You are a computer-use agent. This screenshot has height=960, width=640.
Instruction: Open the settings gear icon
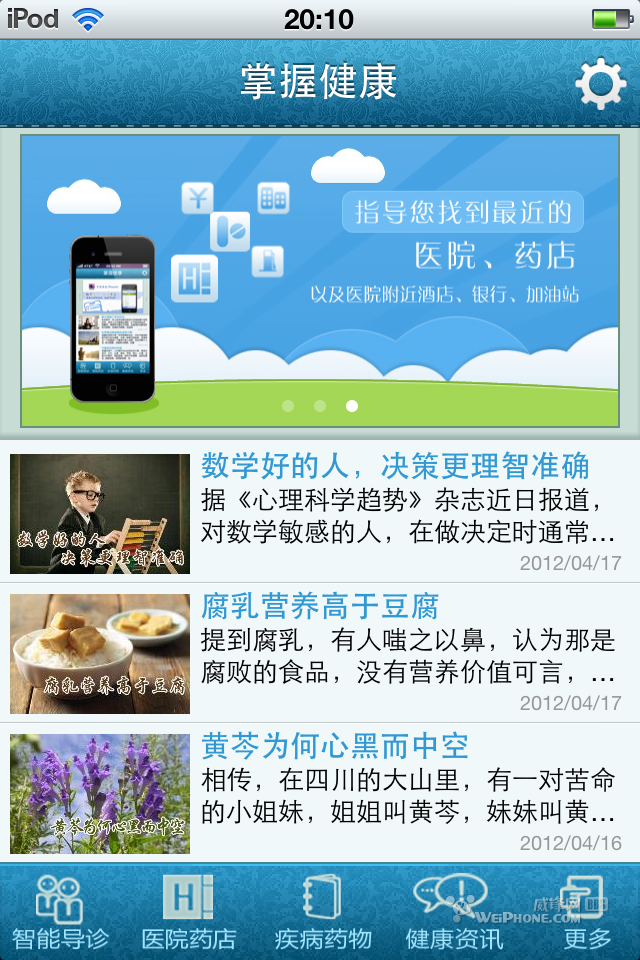(601, 84)
